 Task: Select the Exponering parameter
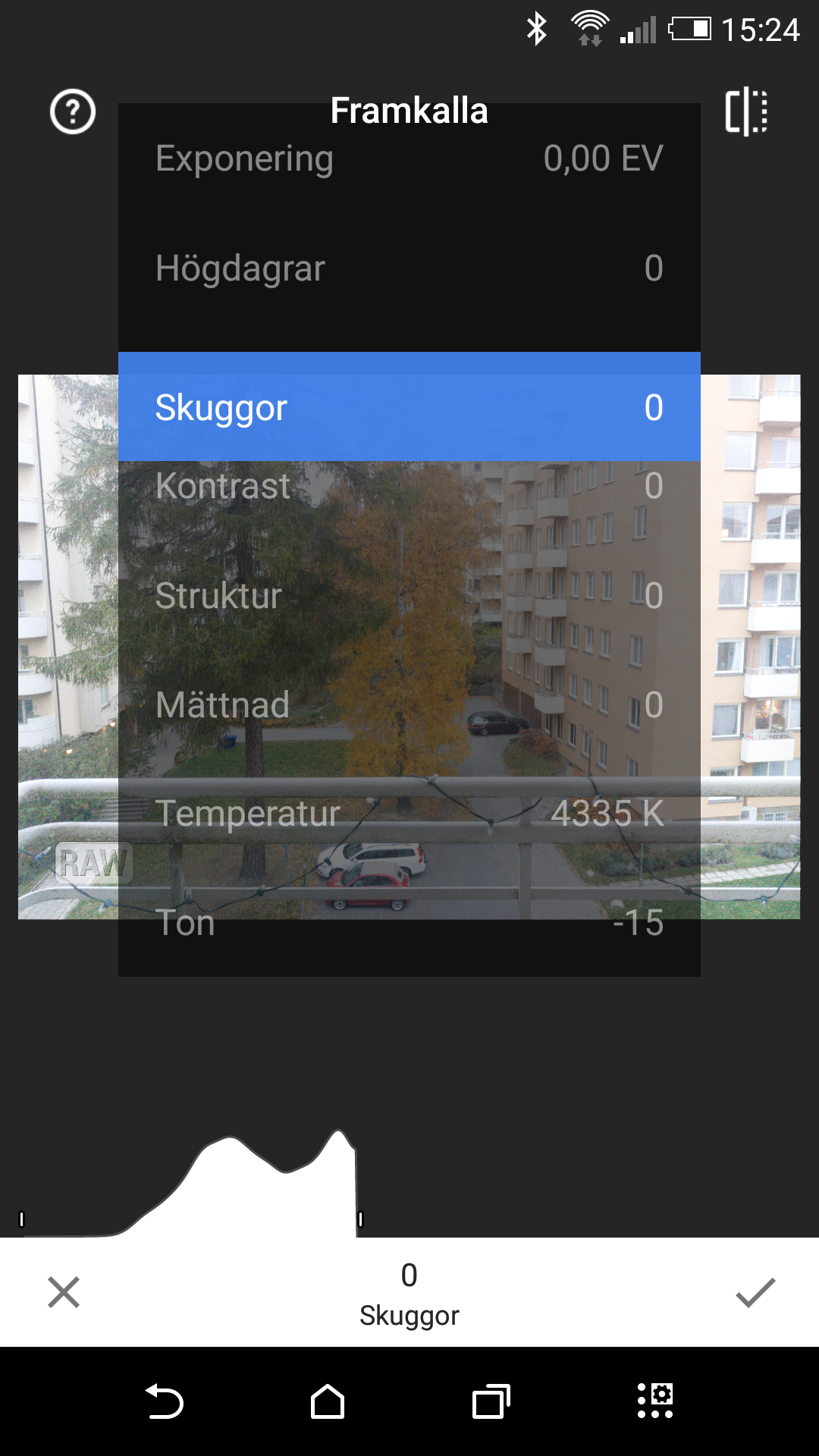[x=409, y=159]
